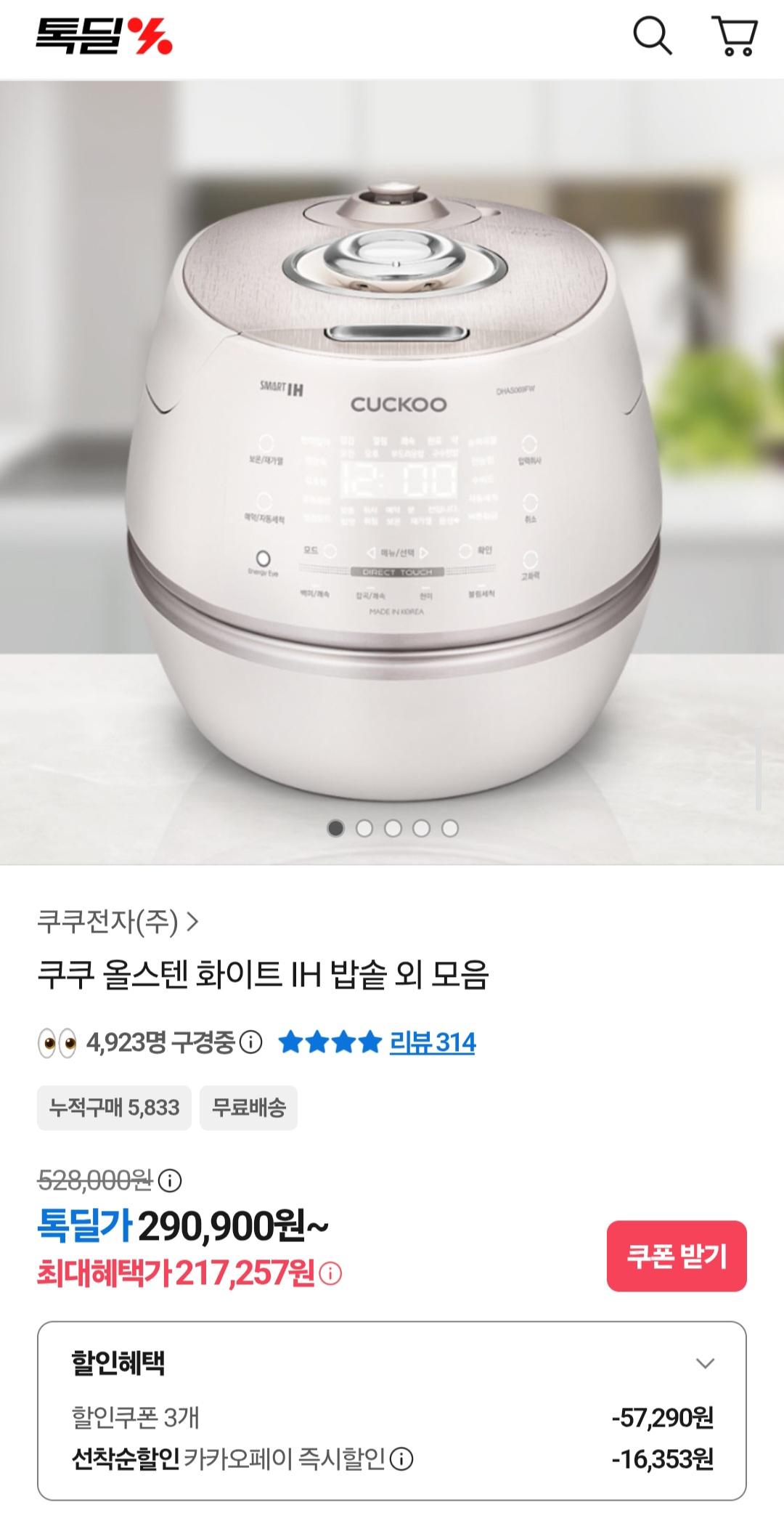The width and height of the screenshot is (784, 1513).
Task: Open the search icon
Action: coord(652,36)
